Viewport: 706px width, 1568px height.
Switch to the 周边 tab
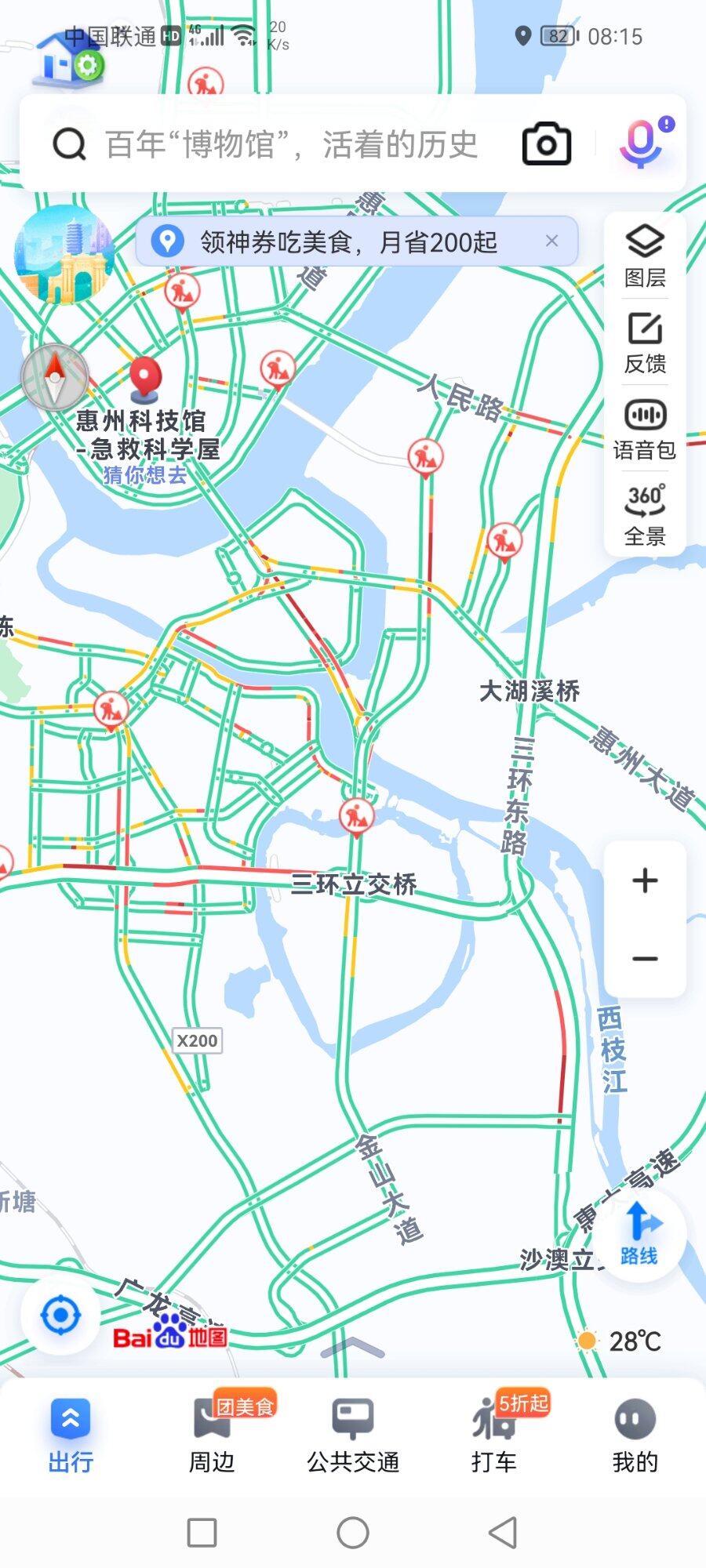(x=212, y=1435)
